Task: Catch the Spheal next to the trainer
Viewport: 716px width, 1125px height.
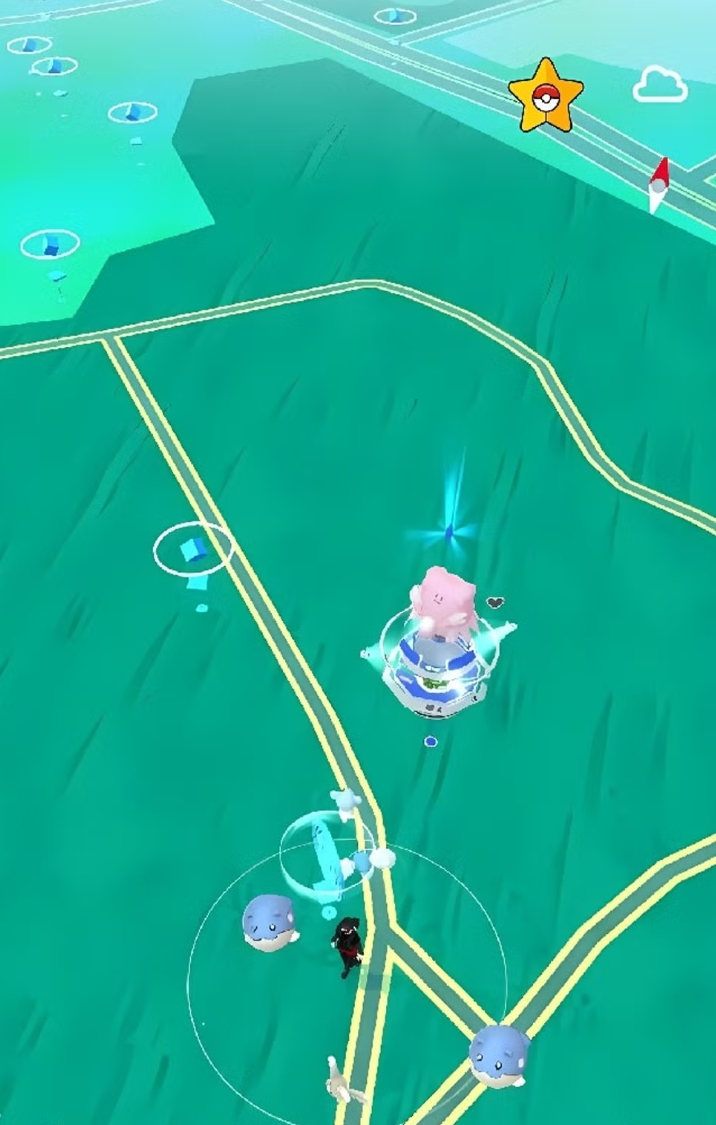Action: [x=268, y=922]
